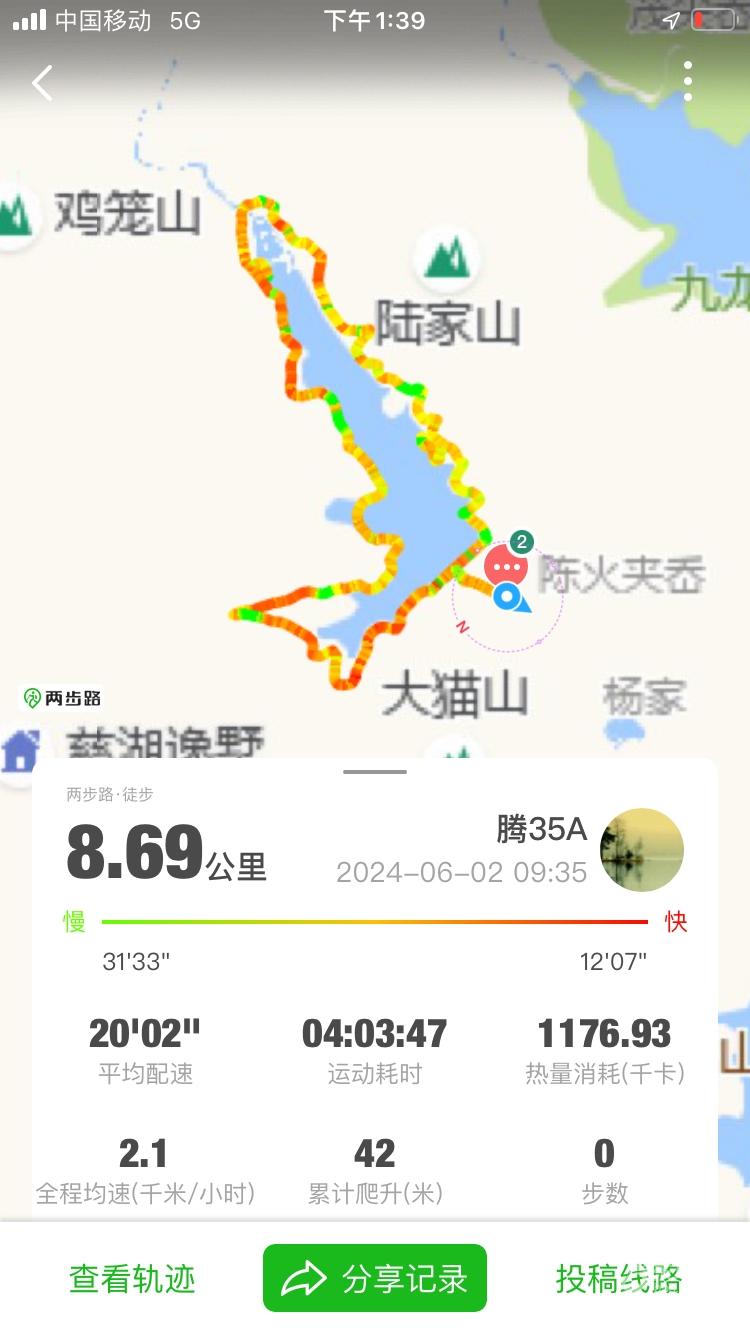This screenshot has height=1334, width=750.
Task: Open the profile avatar of 腾35A
Action: tap(642, 850)
